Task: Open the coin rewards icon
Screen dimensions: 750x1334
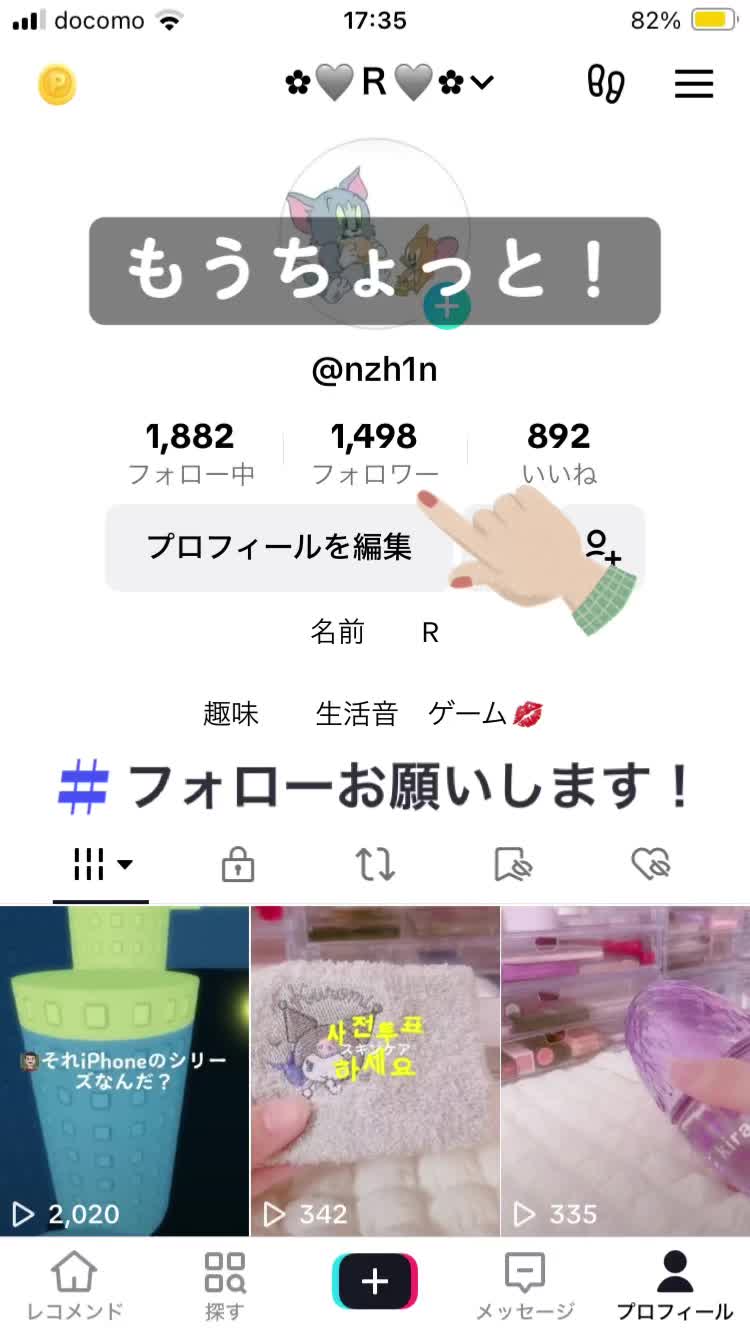Action: tap(57, 85)
